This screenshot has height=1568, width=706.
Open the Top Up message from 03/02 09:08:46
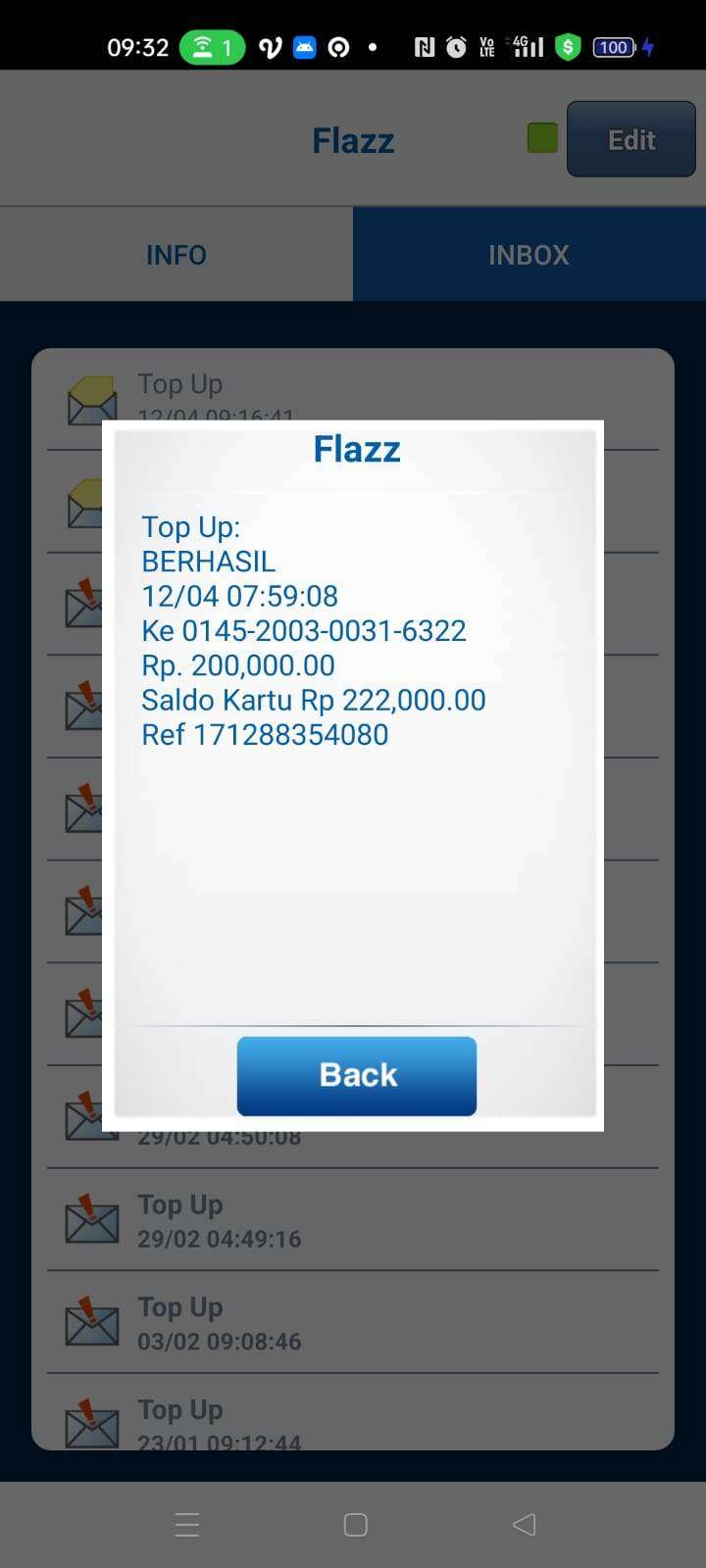353,1322
